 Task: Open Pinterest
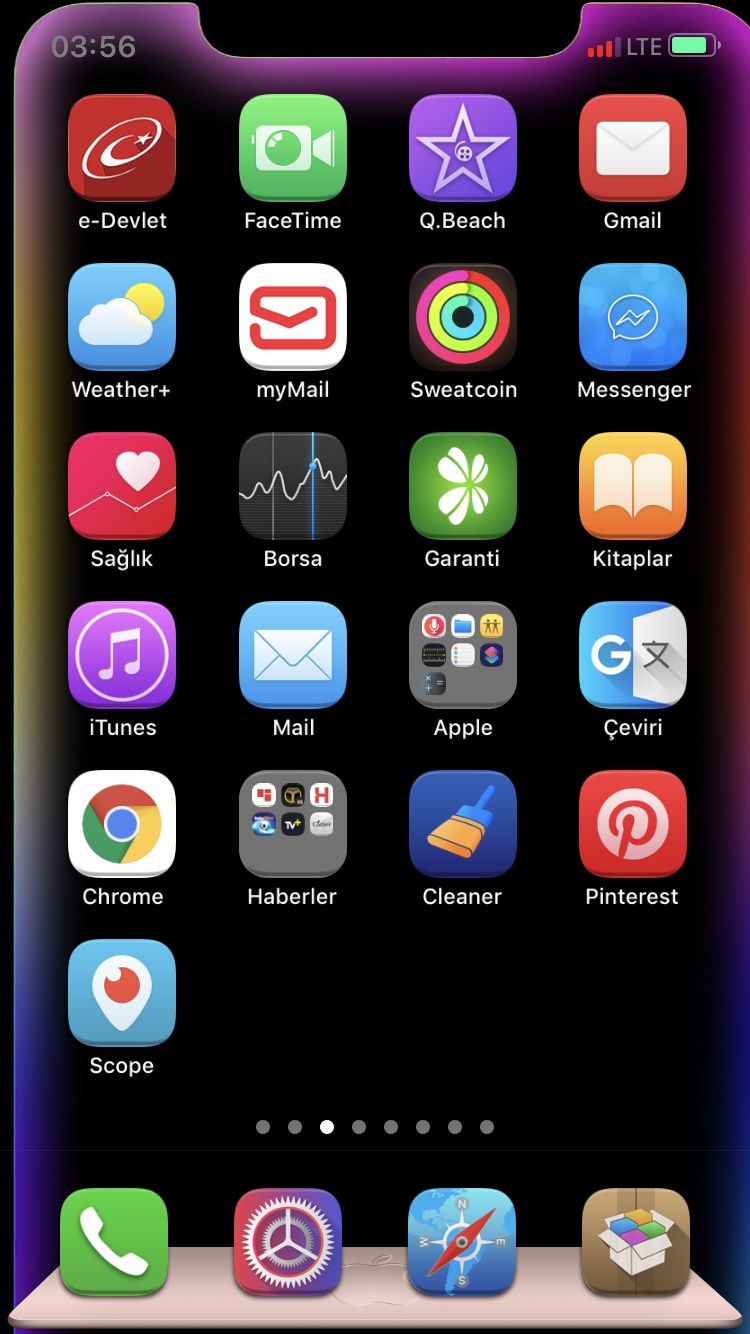click(633, 824)
